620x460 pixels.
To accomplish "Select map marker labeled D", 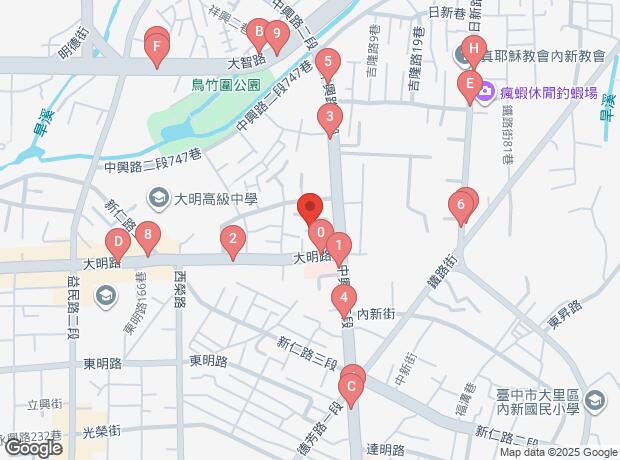I will [x=118, y=242].
